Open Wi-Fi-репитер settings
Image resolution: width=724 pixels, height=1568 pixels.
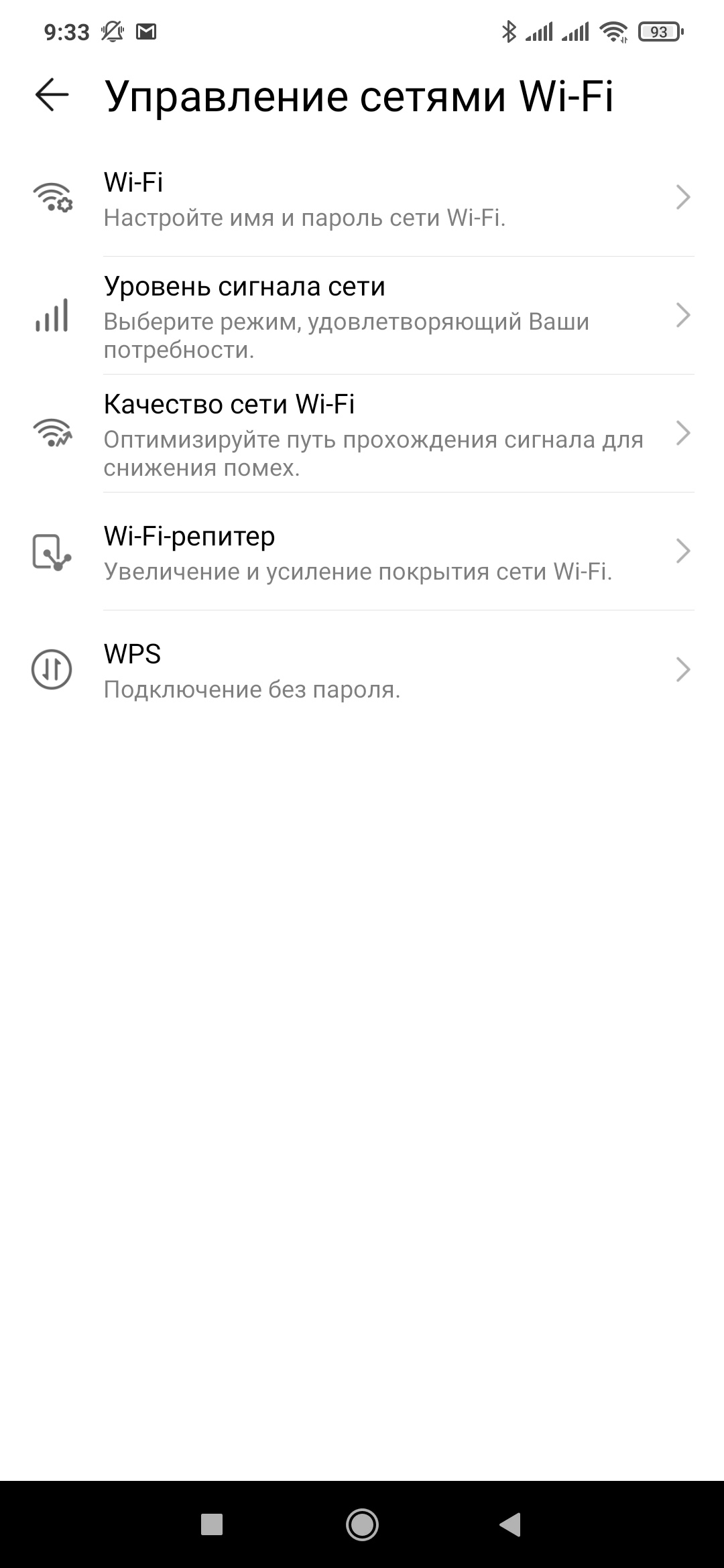(362, 552)
